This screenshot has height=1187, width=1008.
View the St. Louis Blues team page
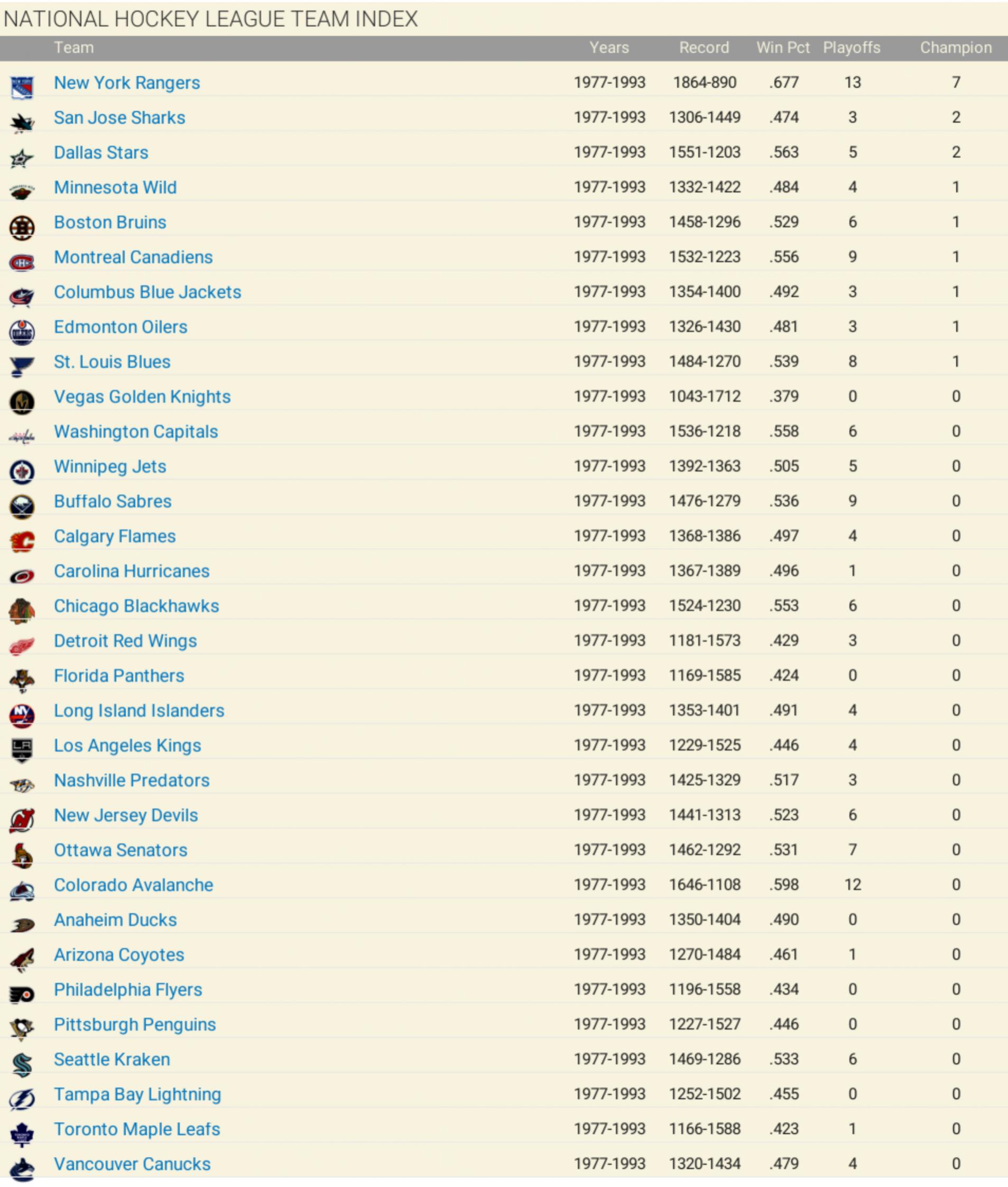pos(112,362)
